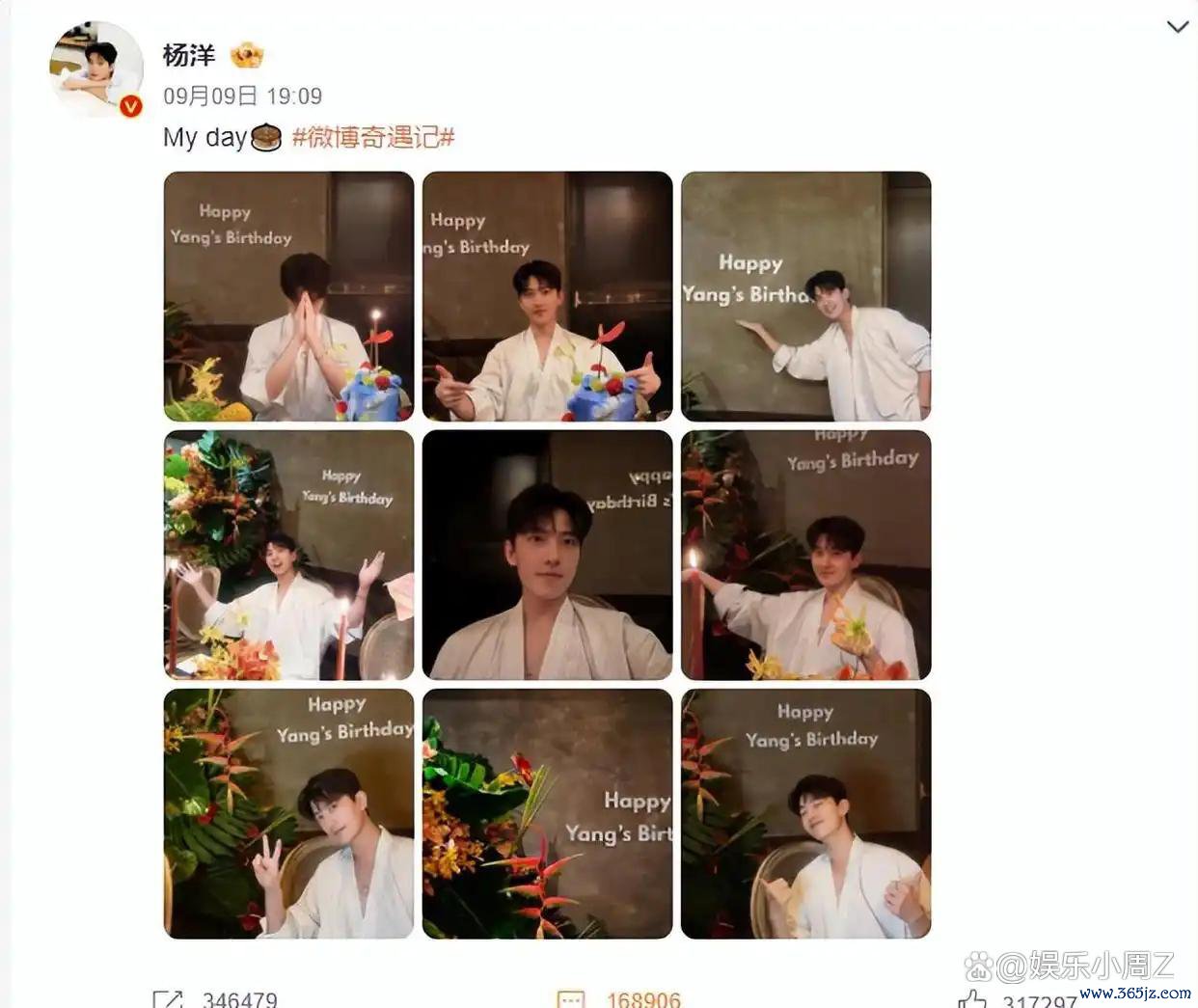1198x1008 pixels.
Task: Open the #微博奇遇记# hashtag topic
Action: pyautogui.click(x=373, y=137)
